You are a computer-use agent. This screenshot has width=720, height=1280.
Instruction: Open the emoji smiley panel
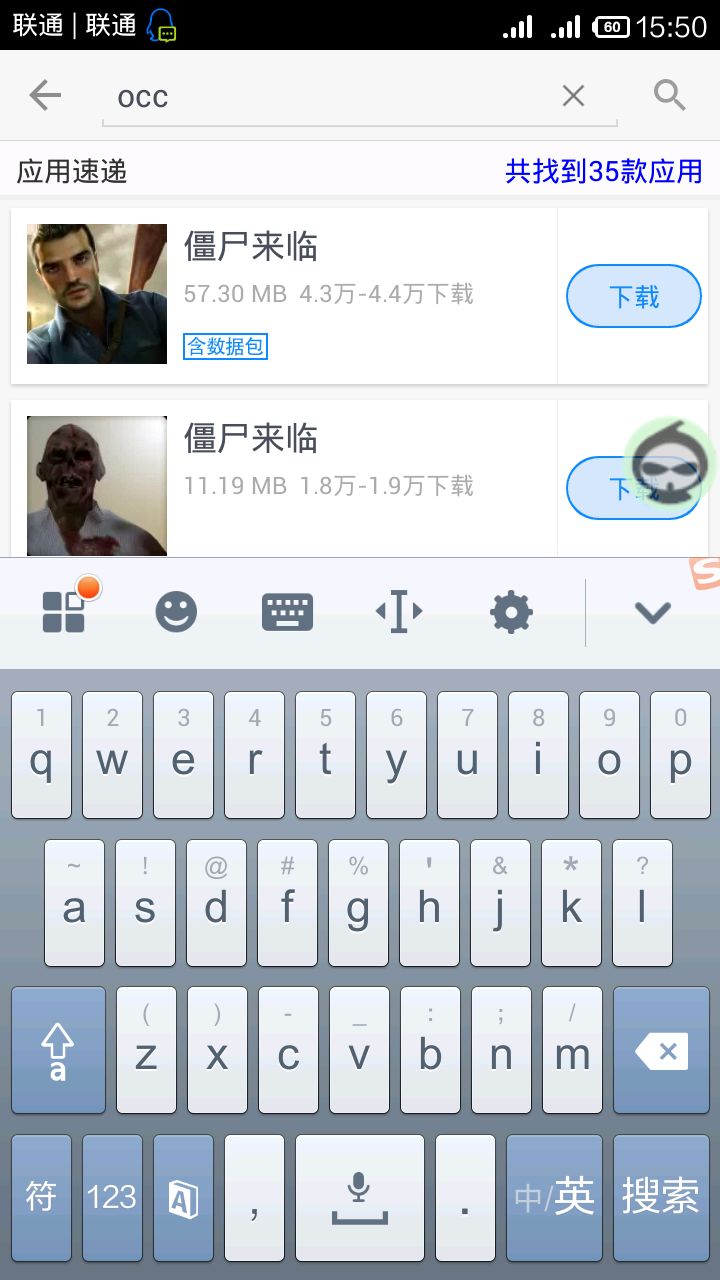176,611
